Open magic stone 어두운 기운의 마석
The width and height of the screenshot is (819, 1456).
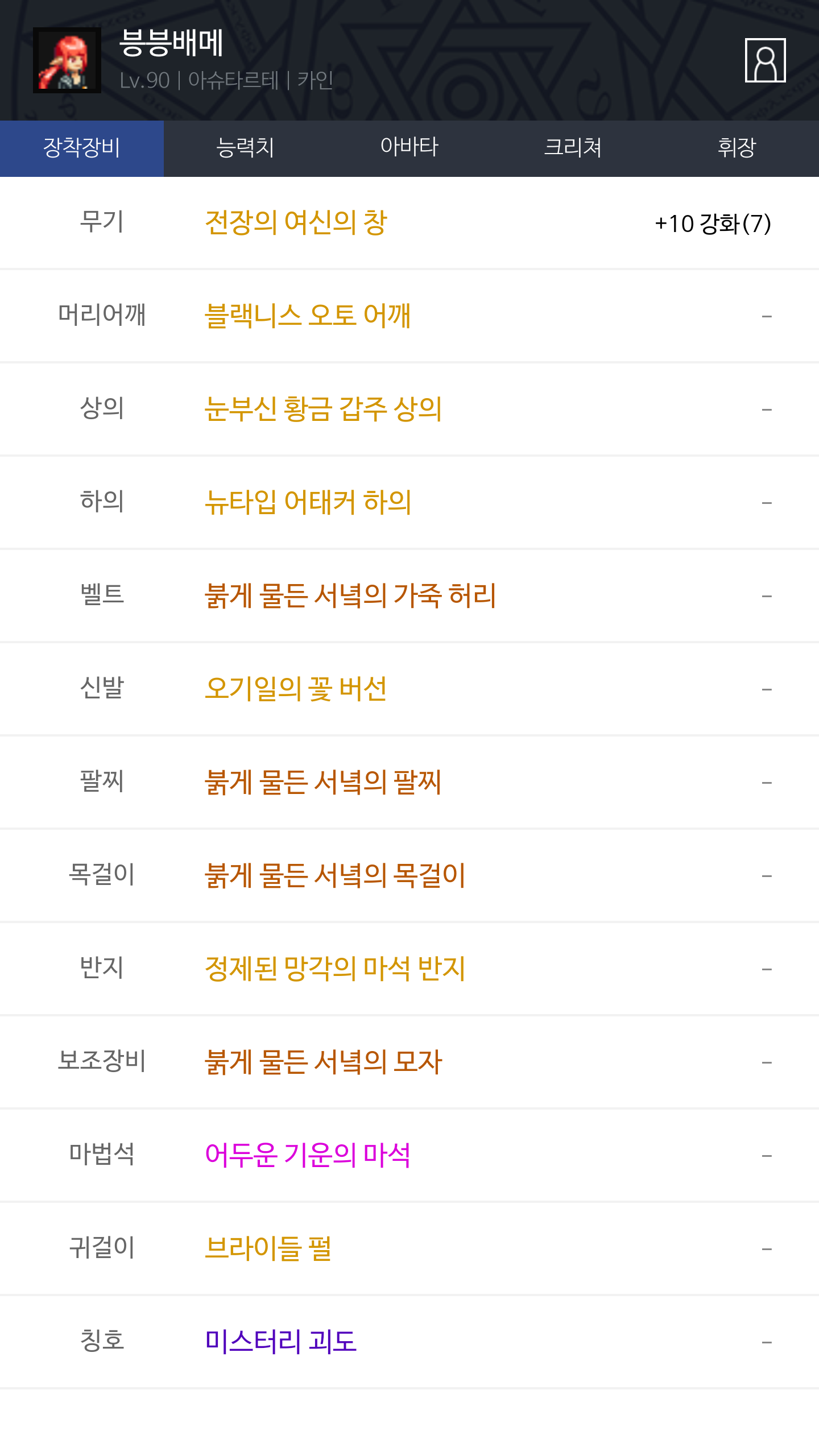(308, 1155)
